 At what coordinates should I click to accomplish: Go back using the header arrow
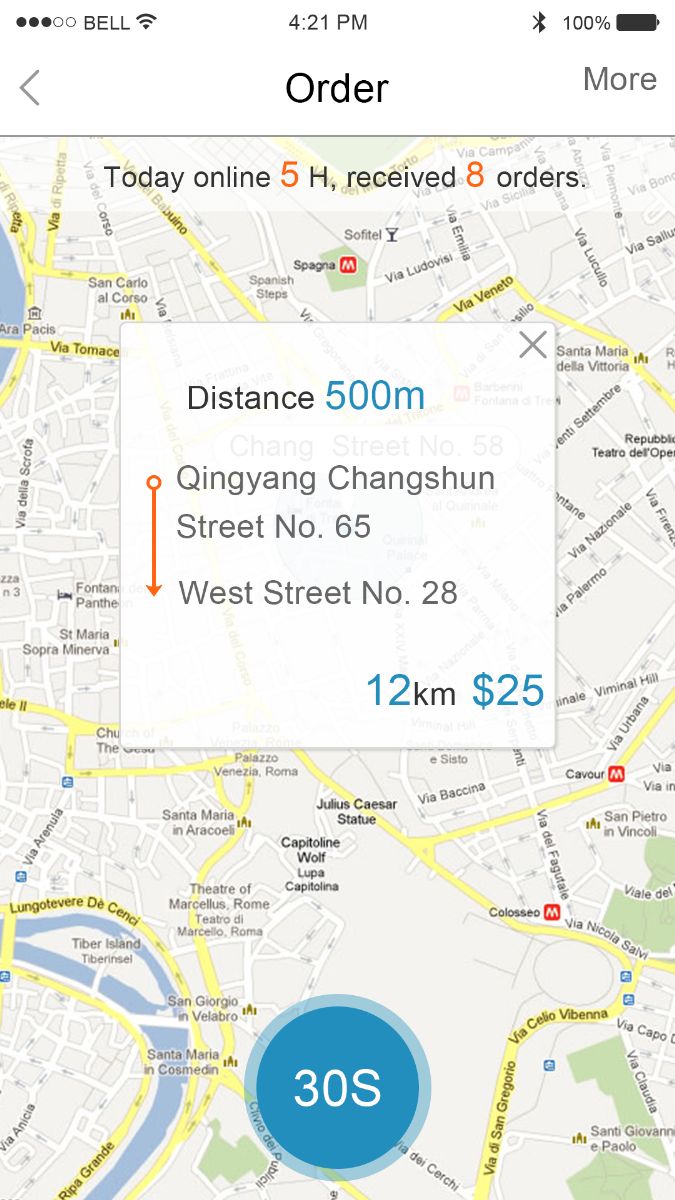click(x=30, y=88)
